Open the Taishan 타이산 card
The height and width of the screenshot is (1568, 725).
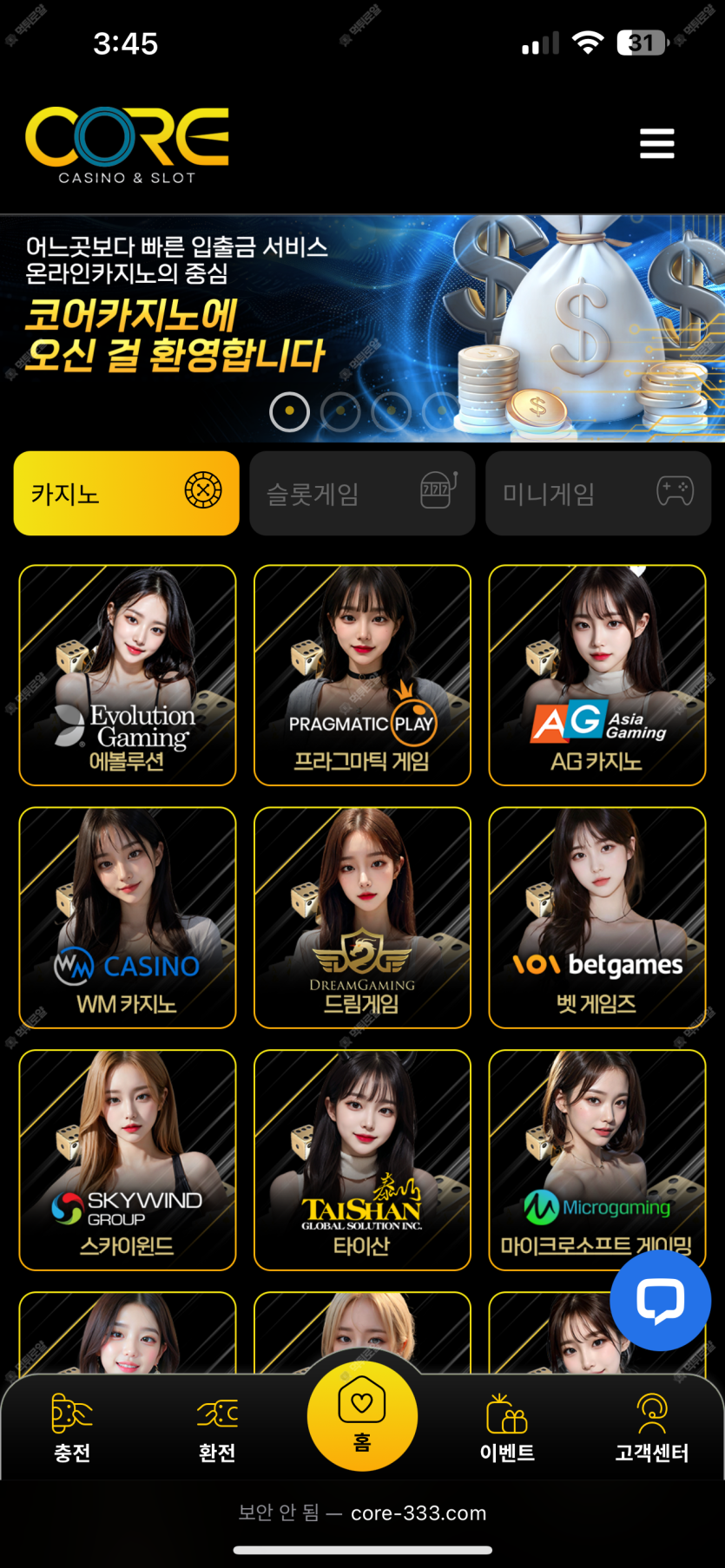tap(362, 1159)
